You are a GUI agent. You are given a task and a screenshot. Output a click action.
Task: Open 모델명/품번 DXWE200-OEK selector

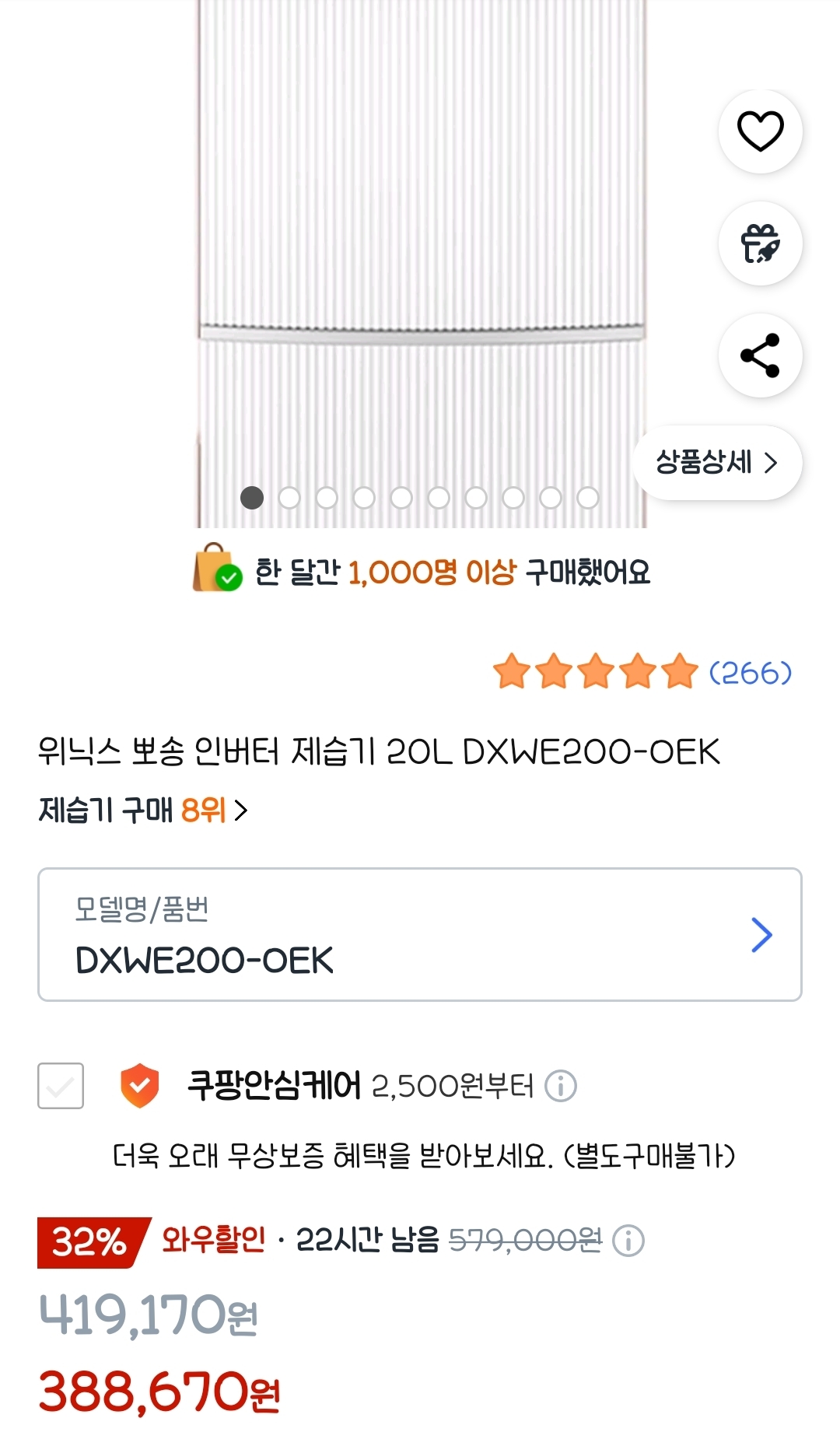[x=420, y=934]
